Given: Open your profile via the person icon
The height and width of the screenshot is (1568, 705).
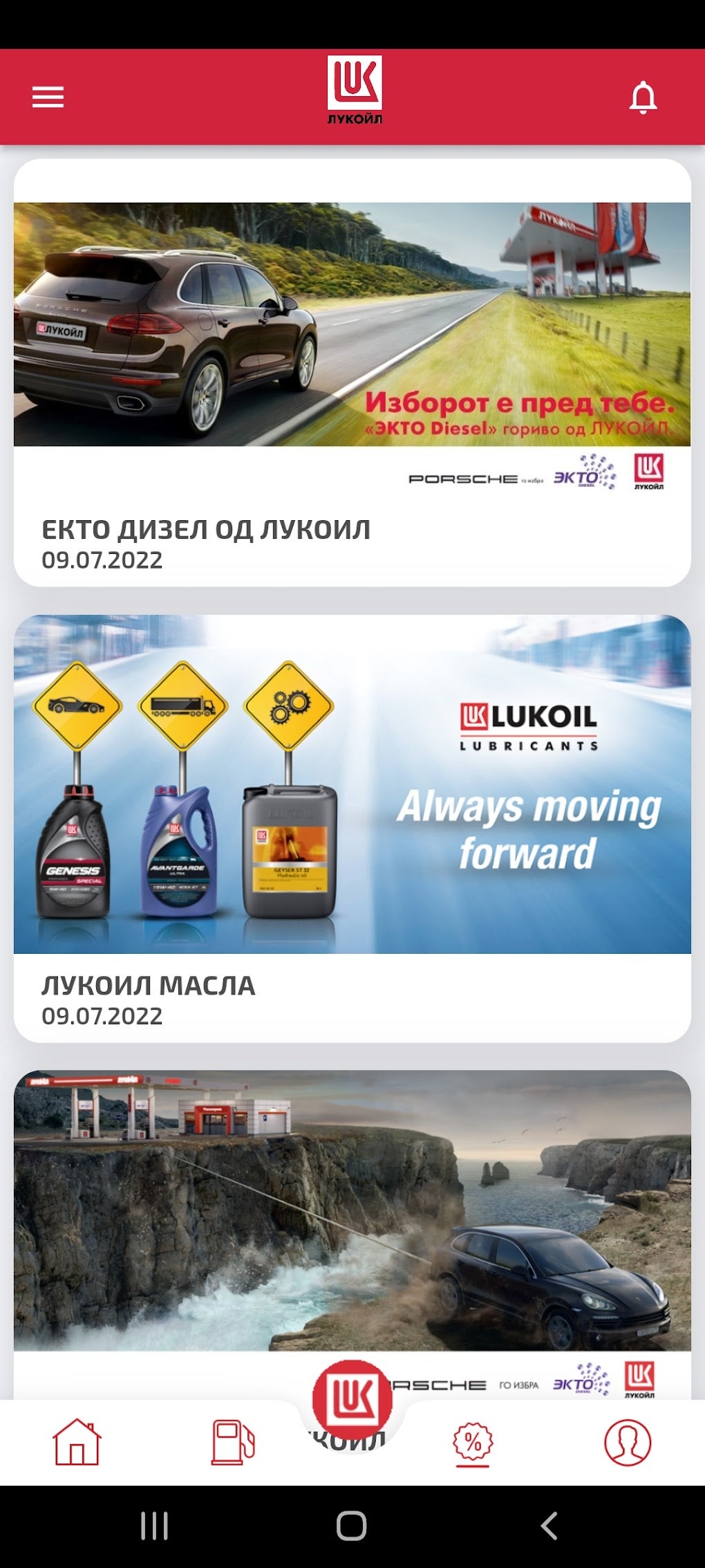Looking at the screenshot, I should coord(628,1442).
